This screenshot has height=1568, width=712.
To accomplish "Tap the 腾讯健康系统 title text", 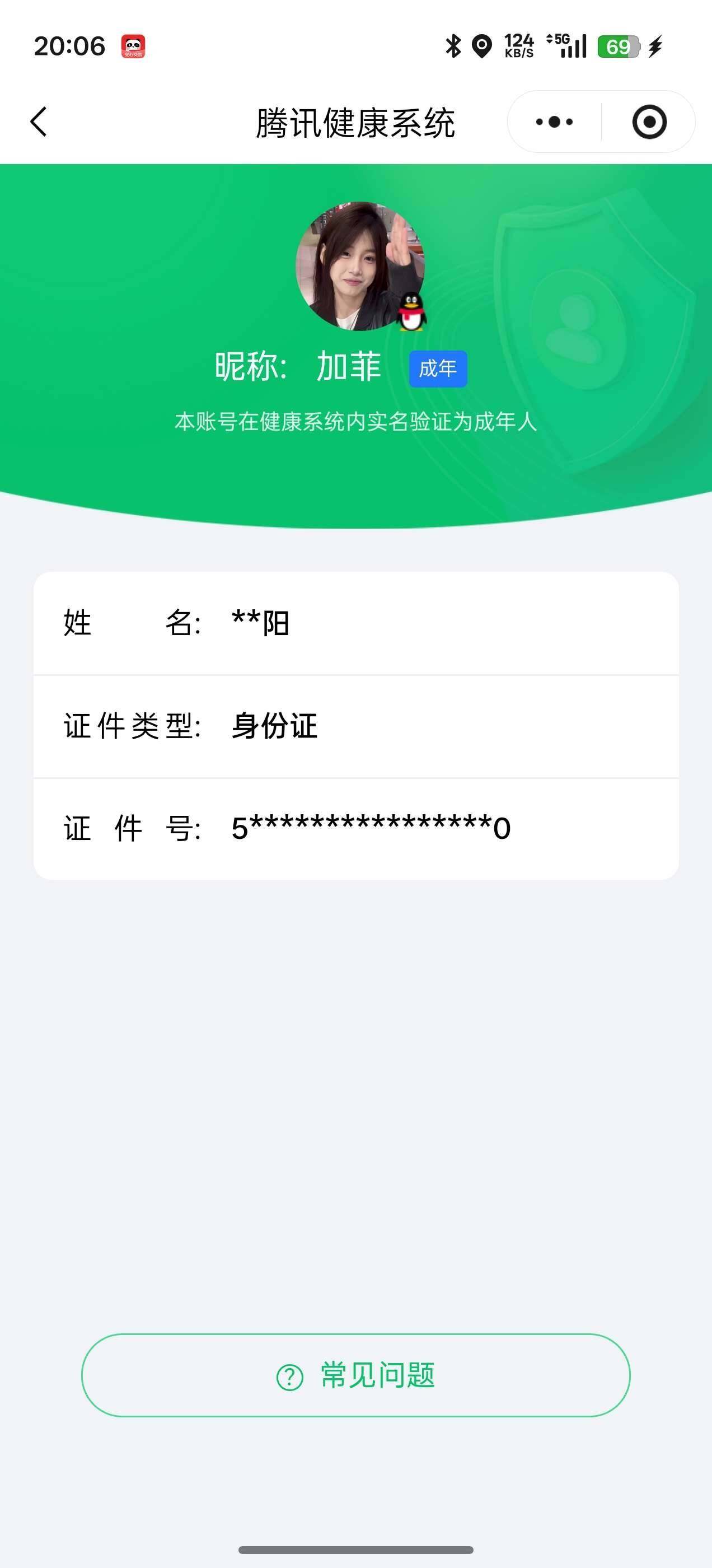I will [x=356, y=121].
